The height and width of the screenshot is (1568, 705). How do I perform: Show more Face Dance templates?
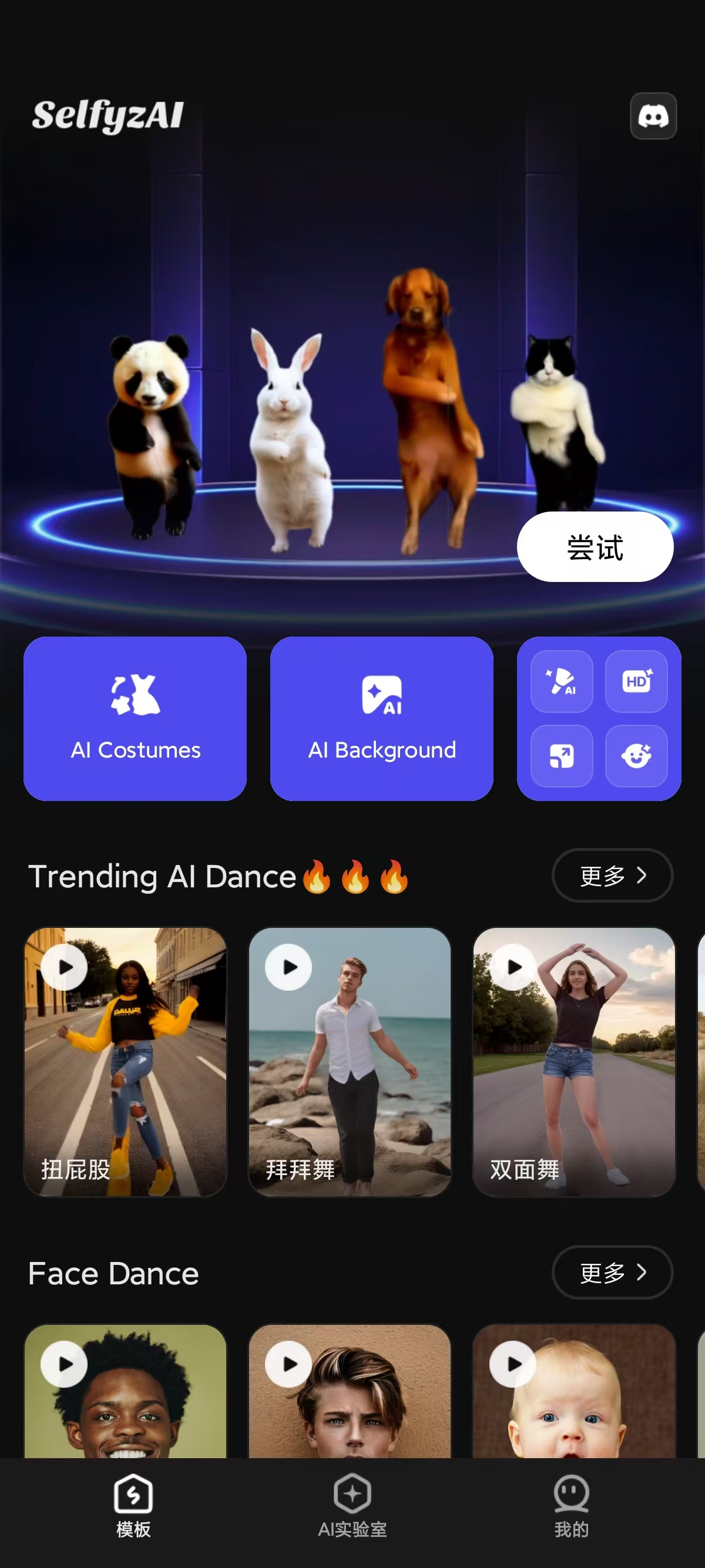tap(612, 1272)
